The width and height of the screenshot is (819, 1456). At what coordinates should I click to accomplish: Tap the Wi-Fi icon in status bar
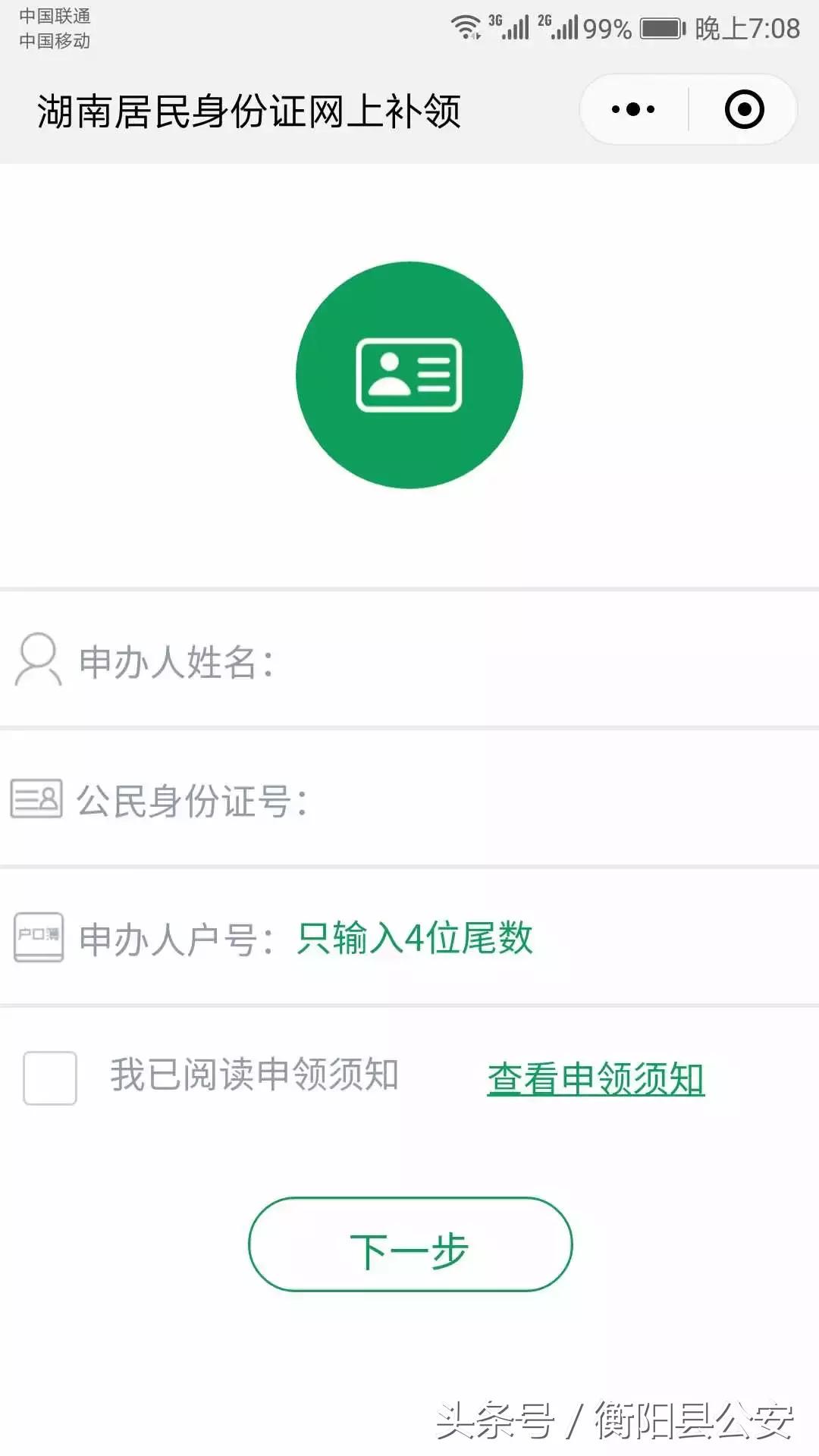pos(466,25)
